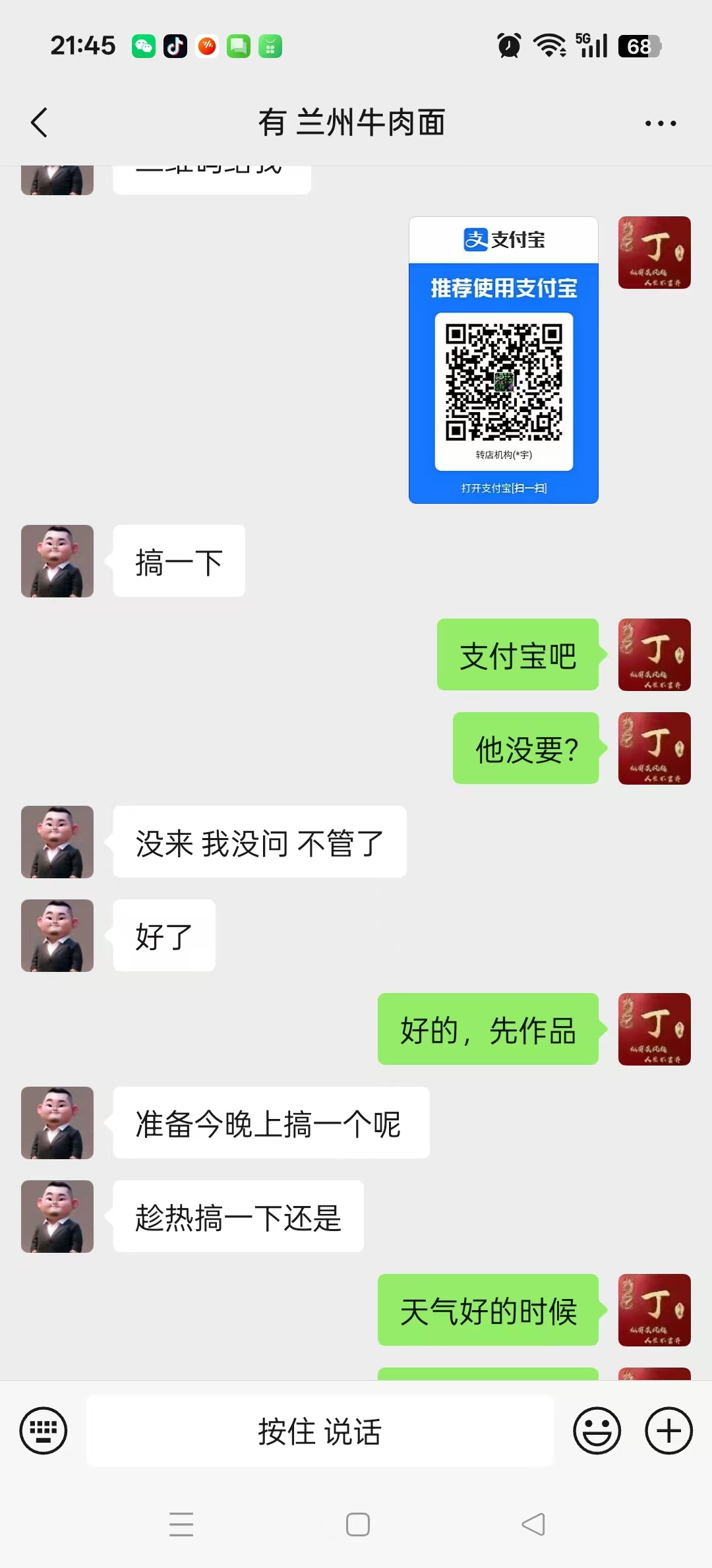The width and height of the screenshot is (712, 1568).
Task: Tap the plus icon to attach more content
Action: pyautogui.click(x=668, y=1431)
